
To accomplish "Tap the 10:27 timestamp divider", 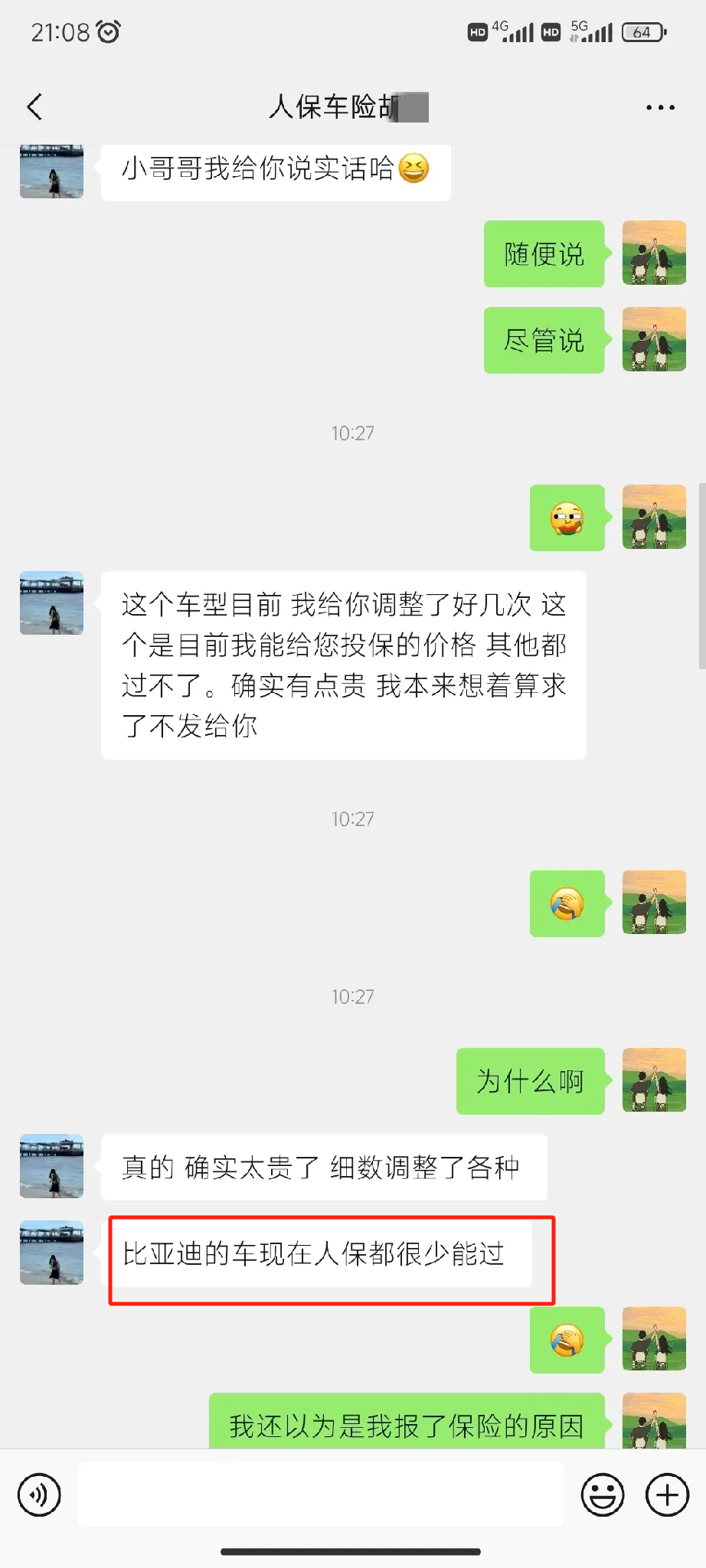I will [353, 433].
